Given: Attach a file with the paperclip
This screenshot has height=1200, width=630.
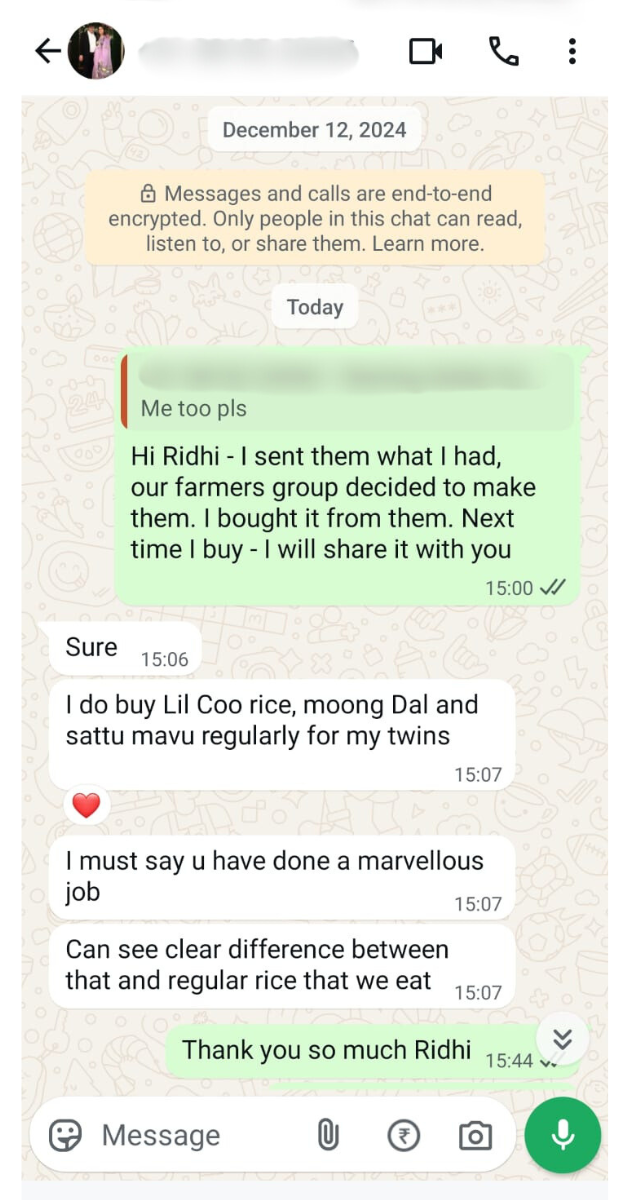Looking at the screenshot, I should point(328,1135).
